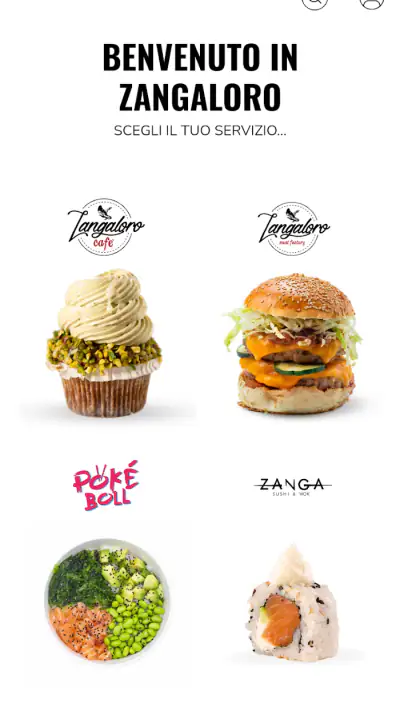The image size is (400, 711).
Task: Open the search icon
Action: (x=314, y=3)
